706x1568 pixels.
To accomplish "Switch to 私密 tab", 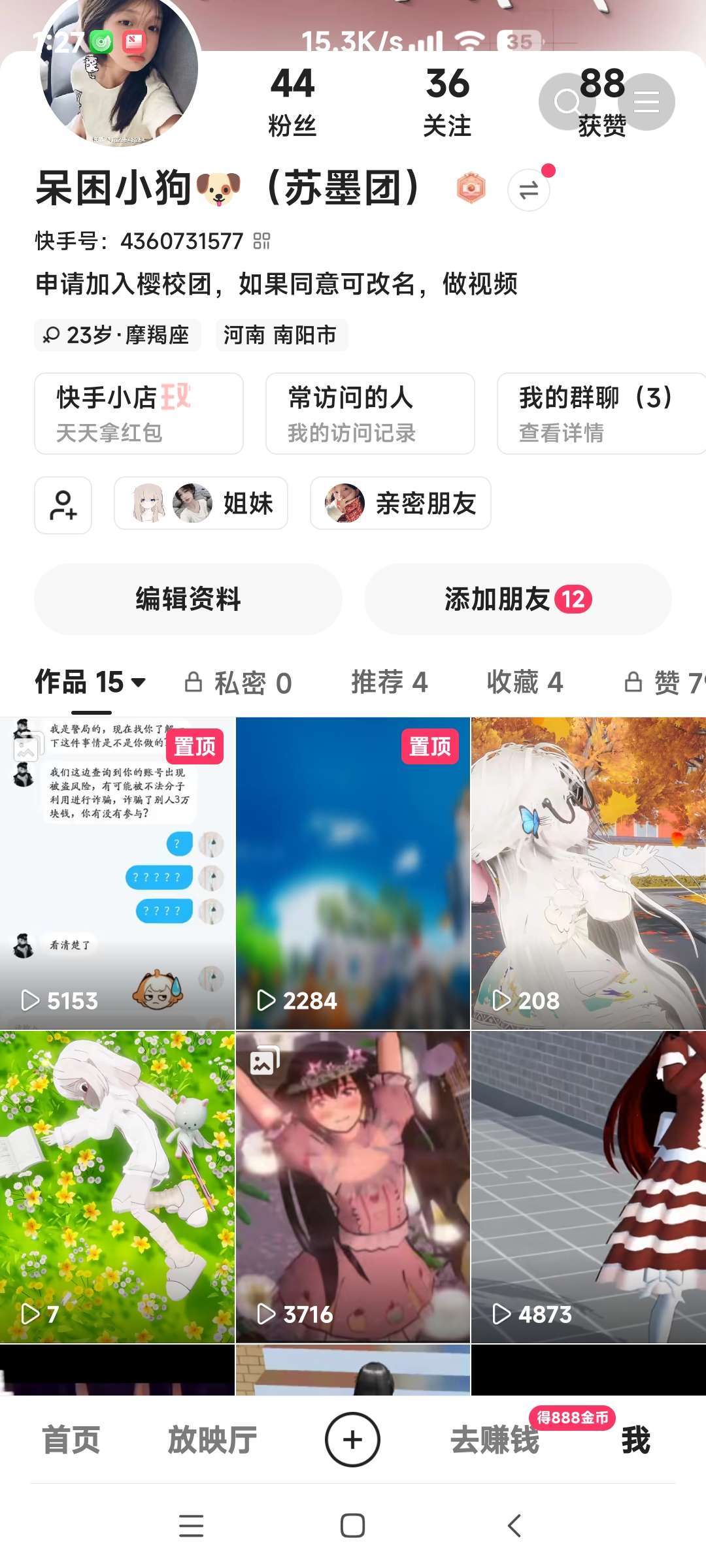I will click(x=239, y=683).
